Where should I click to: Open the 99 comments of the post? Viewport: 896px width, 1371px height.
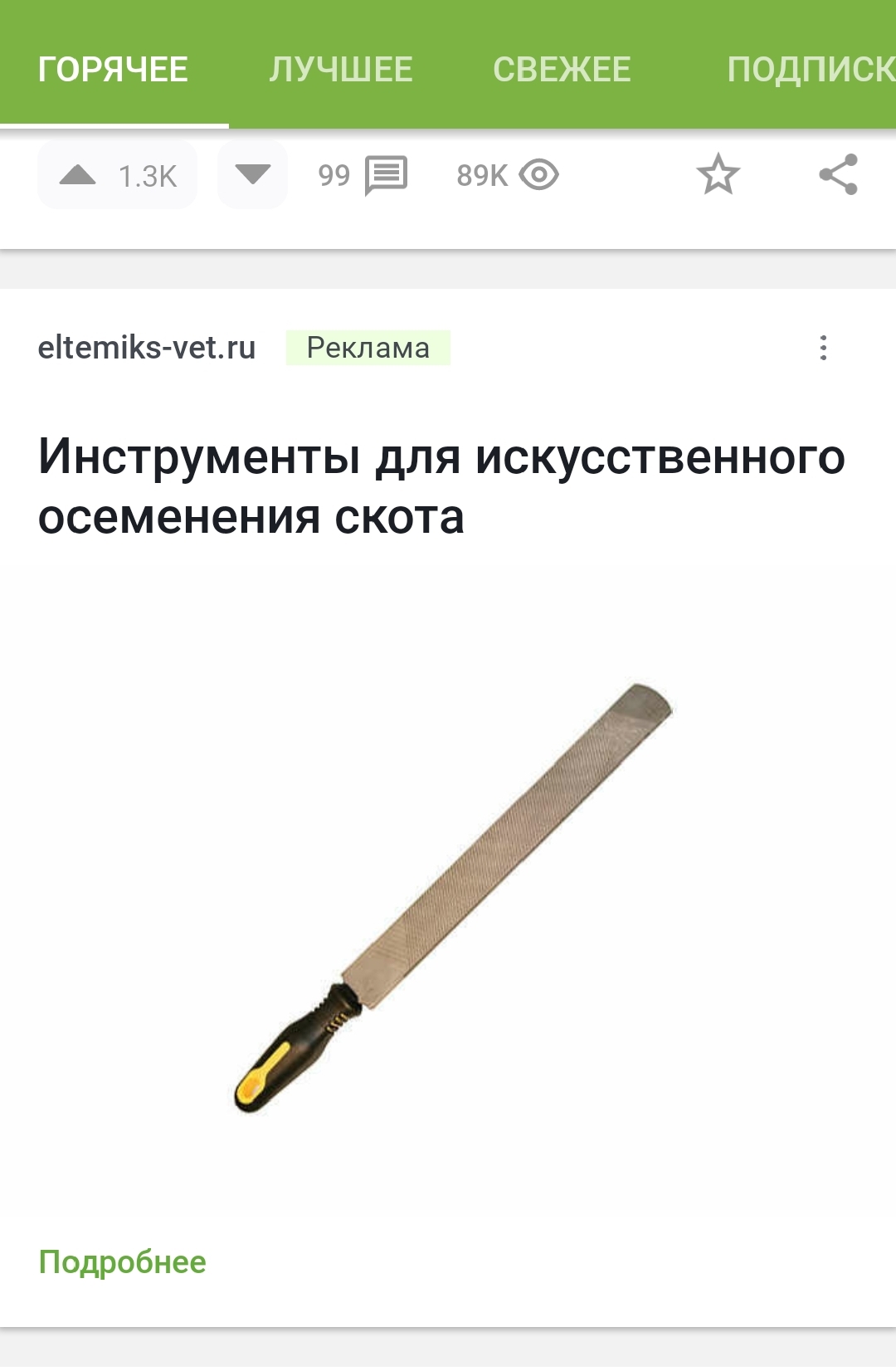click(363, 175)
